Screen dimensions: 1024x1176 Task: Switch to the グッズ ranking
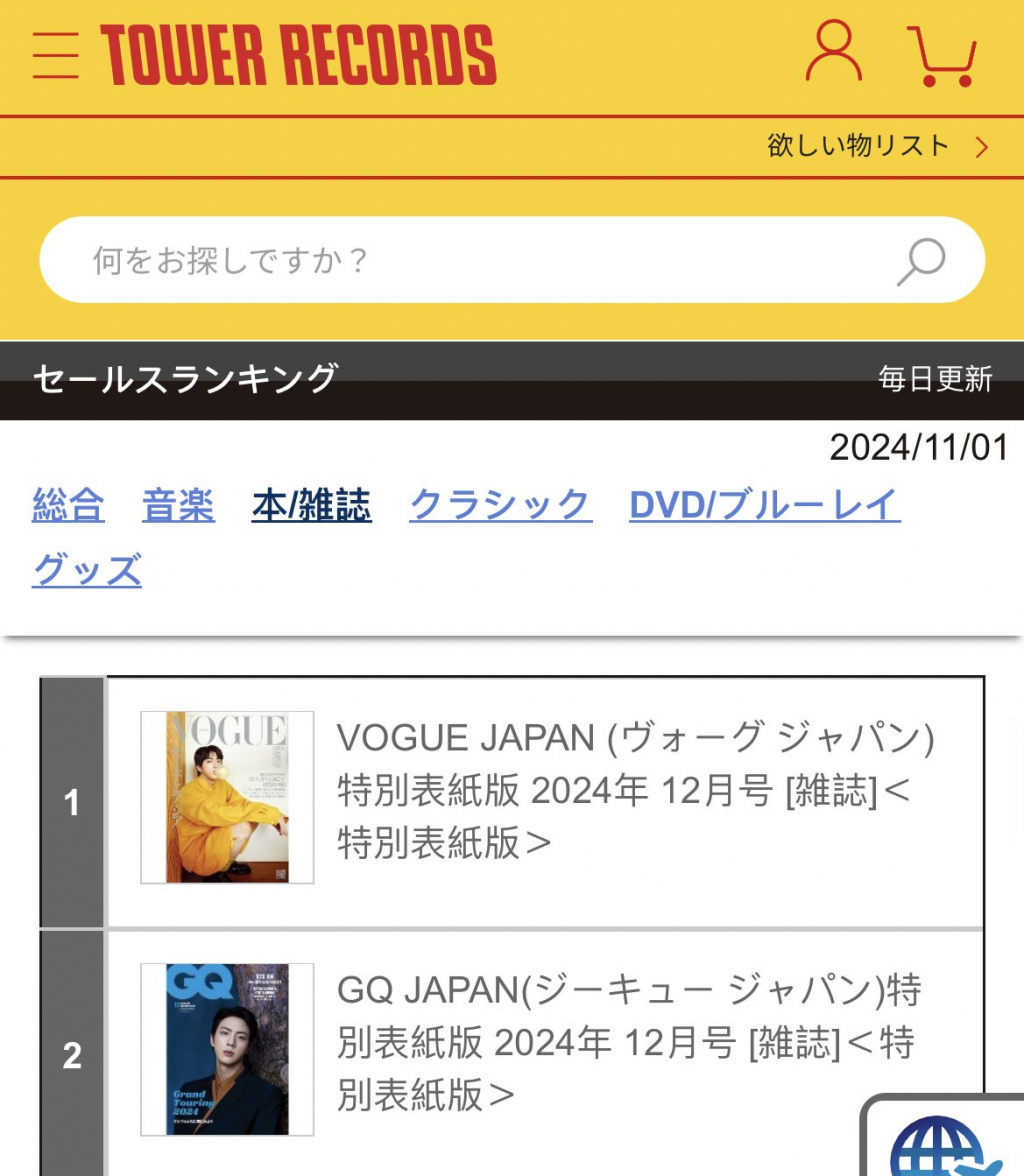(86, 571)
